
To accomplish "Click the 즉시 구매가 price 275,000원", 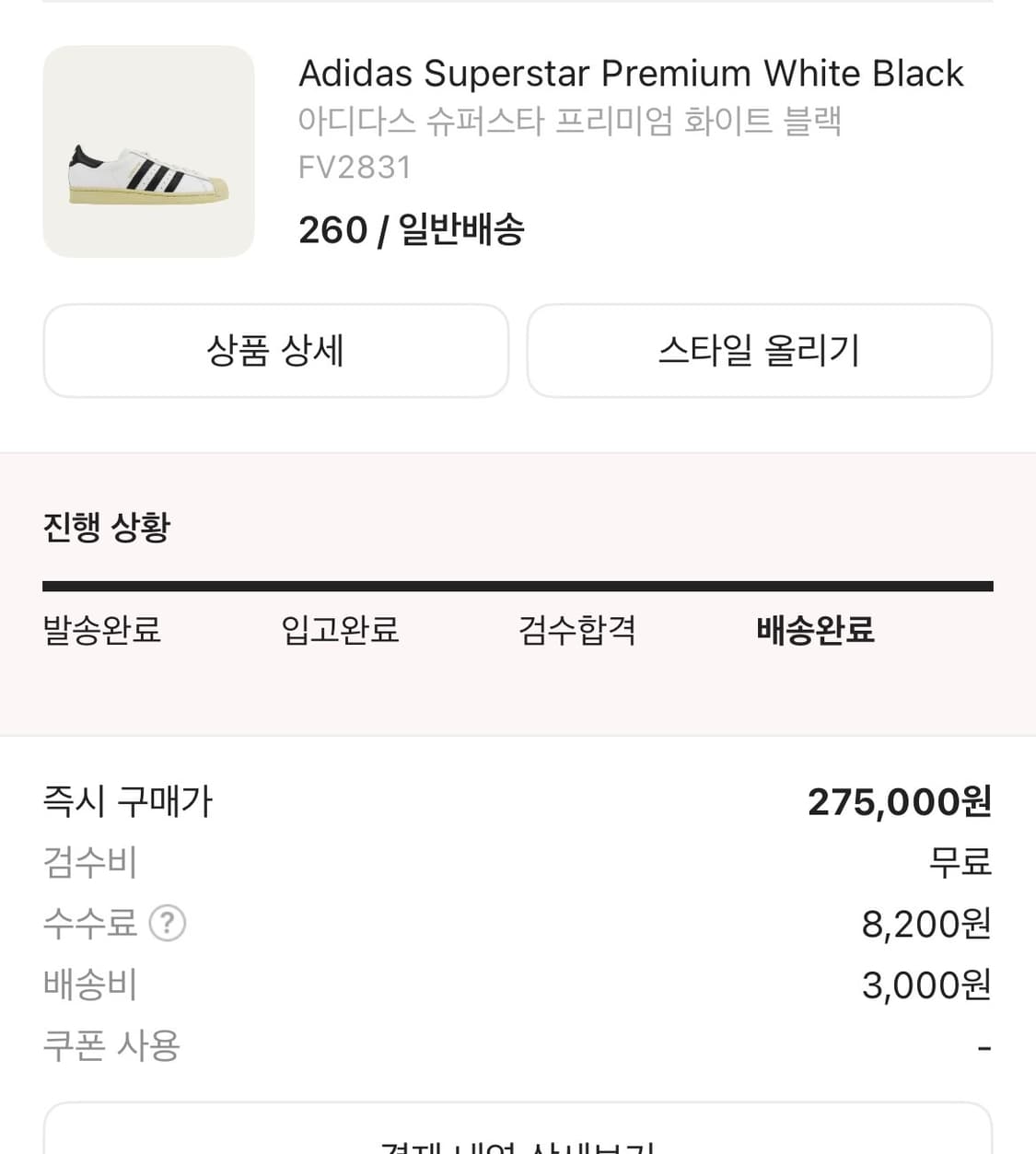I will click(x=900, y=800).
